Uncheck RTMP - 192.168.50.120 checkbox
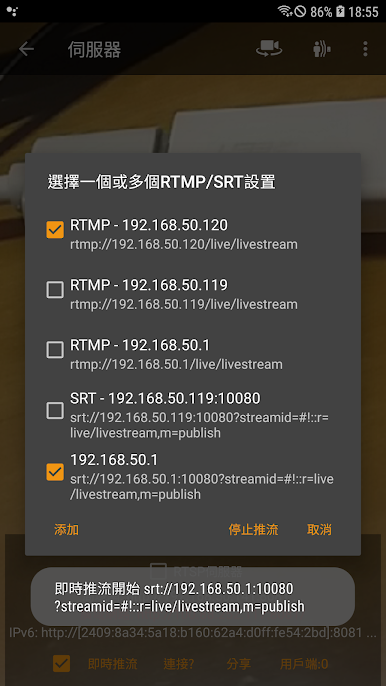 55,230
